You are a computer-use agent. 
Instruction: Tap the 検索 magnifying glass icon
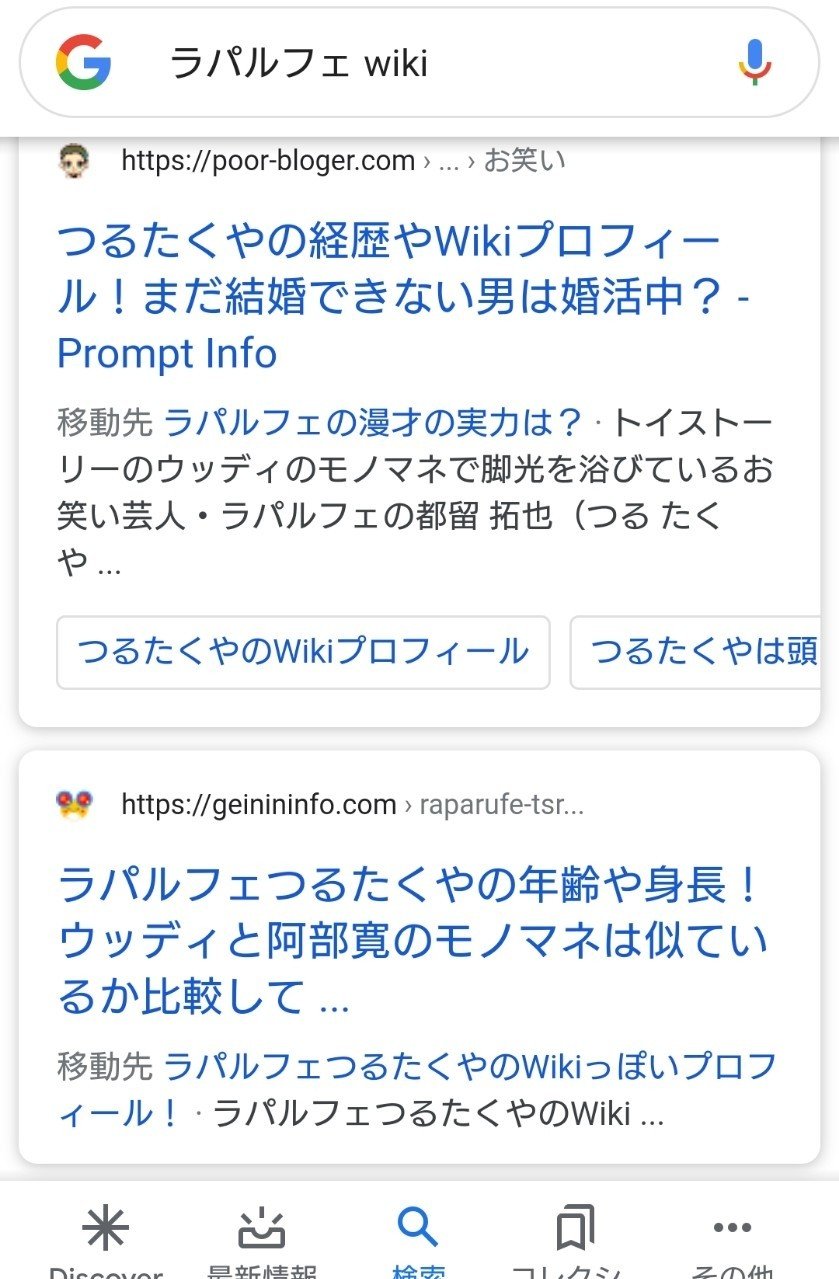pyautogui.click(x=420, y=1227)
